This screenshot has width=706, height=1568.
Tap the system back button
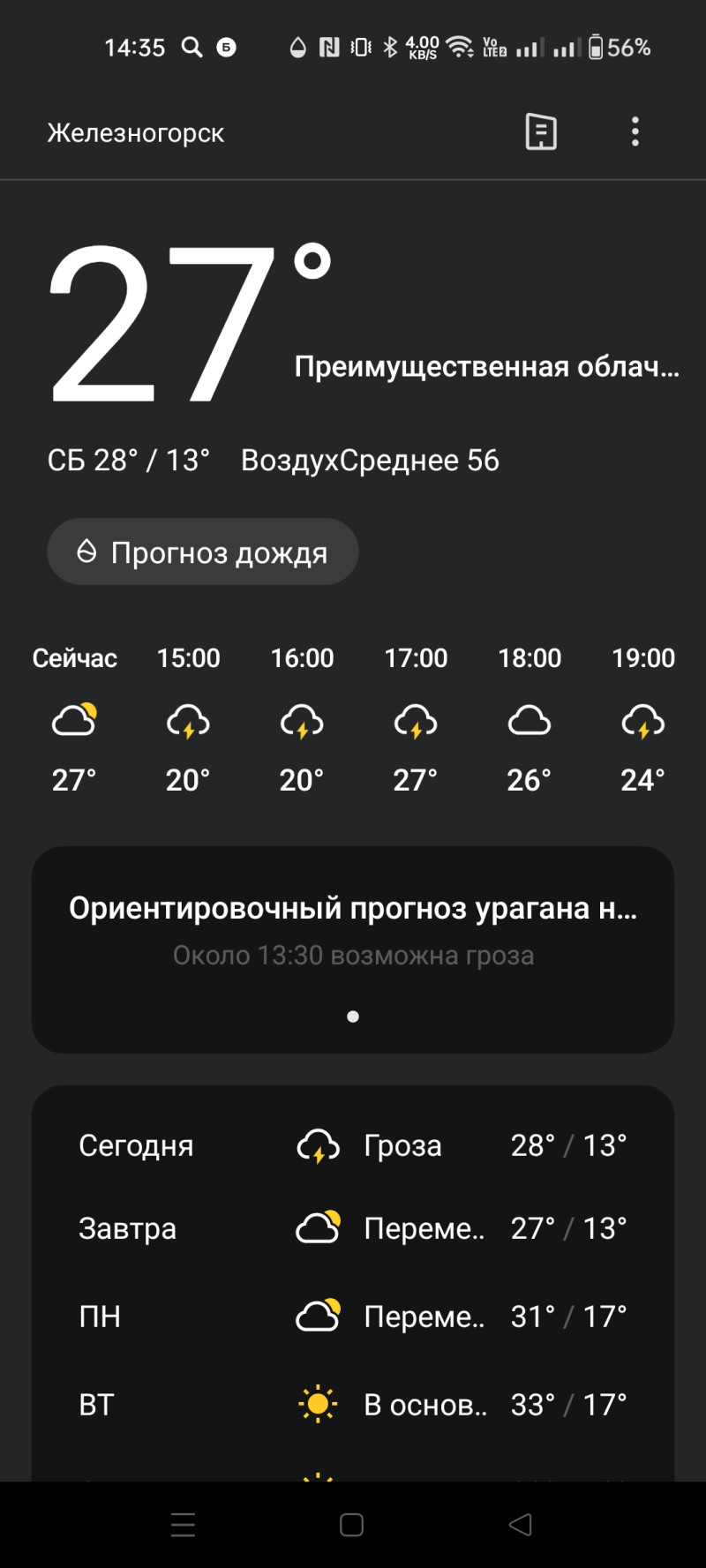click(521, 1525)
